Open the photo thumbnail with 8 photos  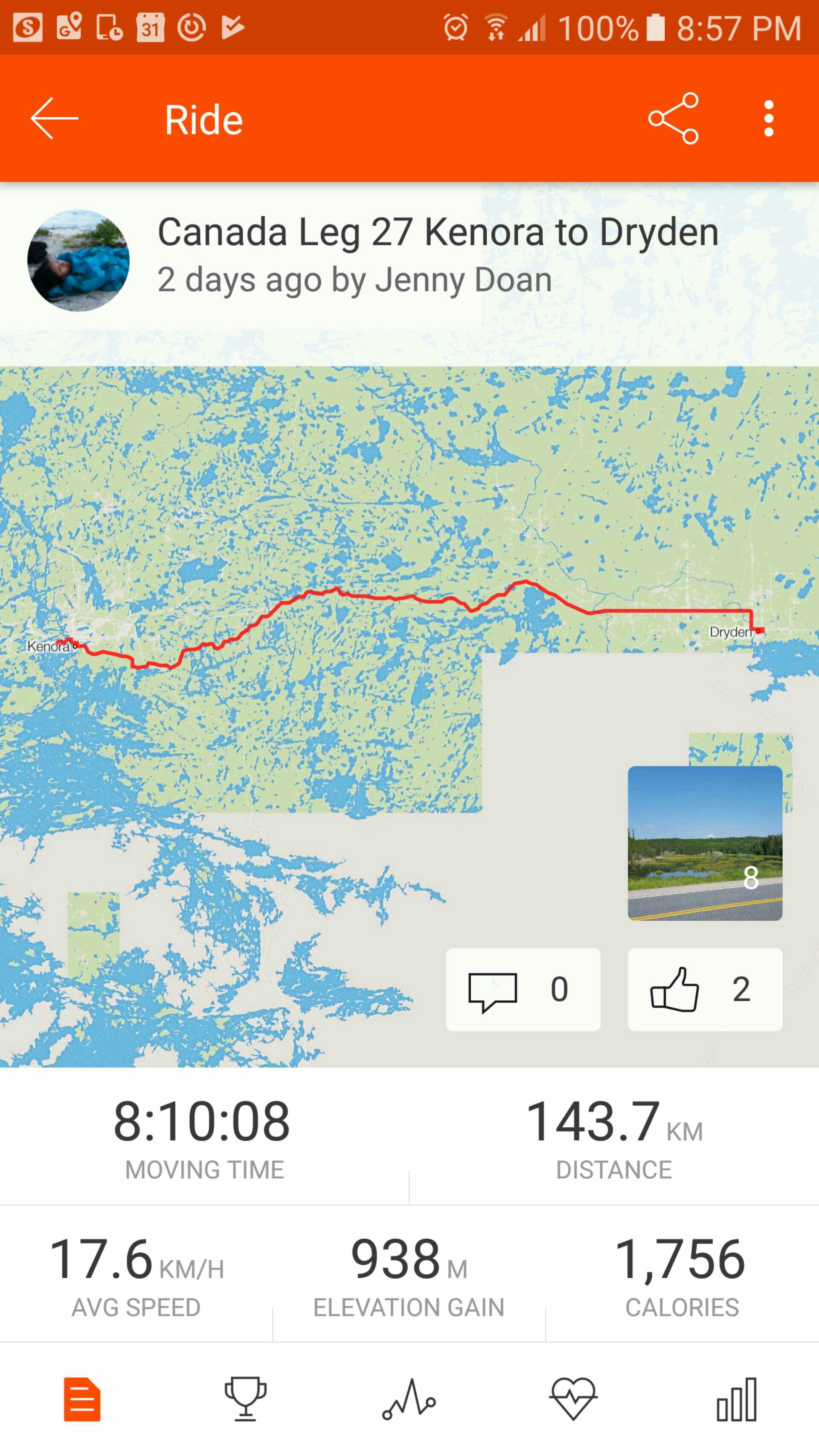[705, 843]
